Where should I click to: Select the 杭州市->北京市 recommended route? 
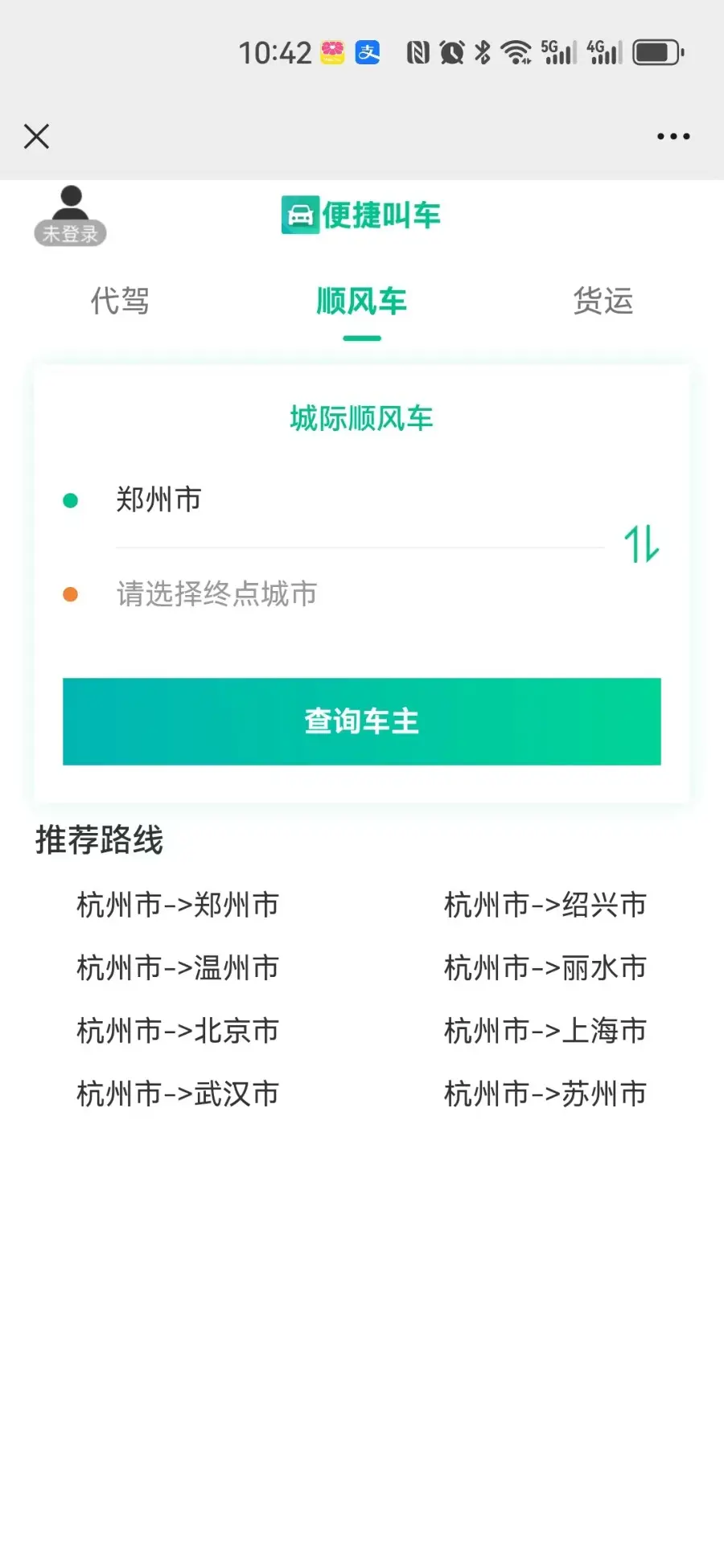pyautogui.click(x=177, y=1030)
